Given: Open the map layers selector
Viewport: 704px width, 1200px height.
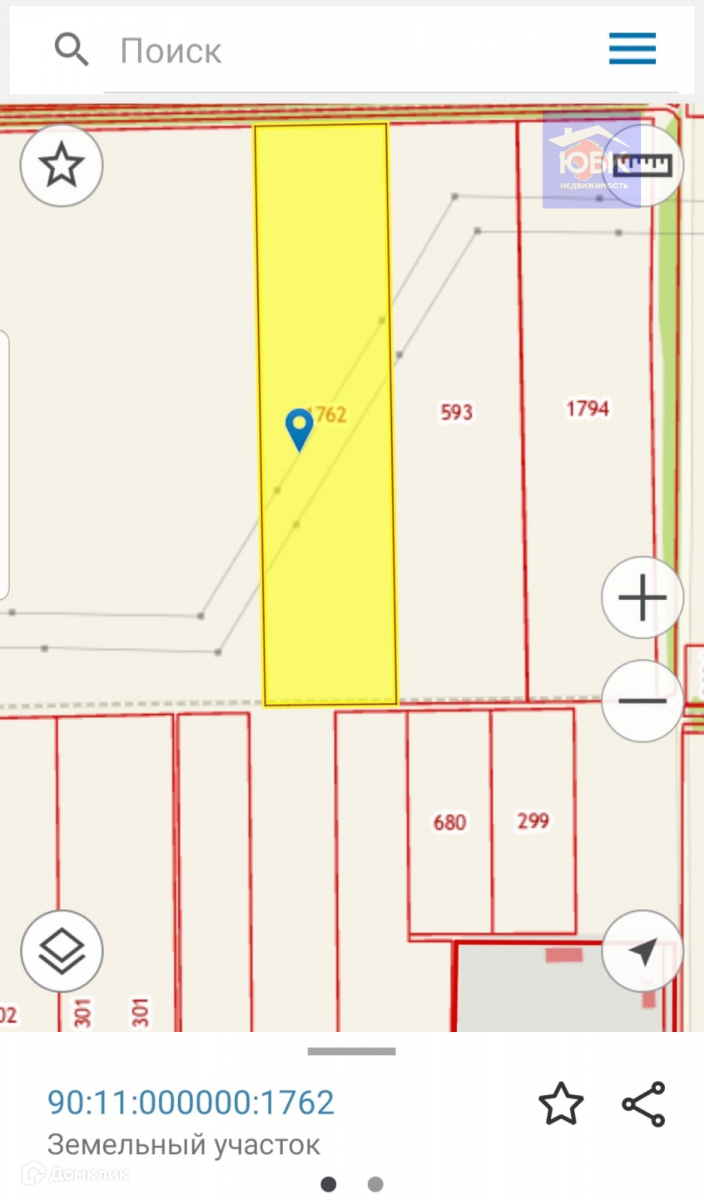Looking at the screenshot, I should pyautogui.click(x=62, y=951).
